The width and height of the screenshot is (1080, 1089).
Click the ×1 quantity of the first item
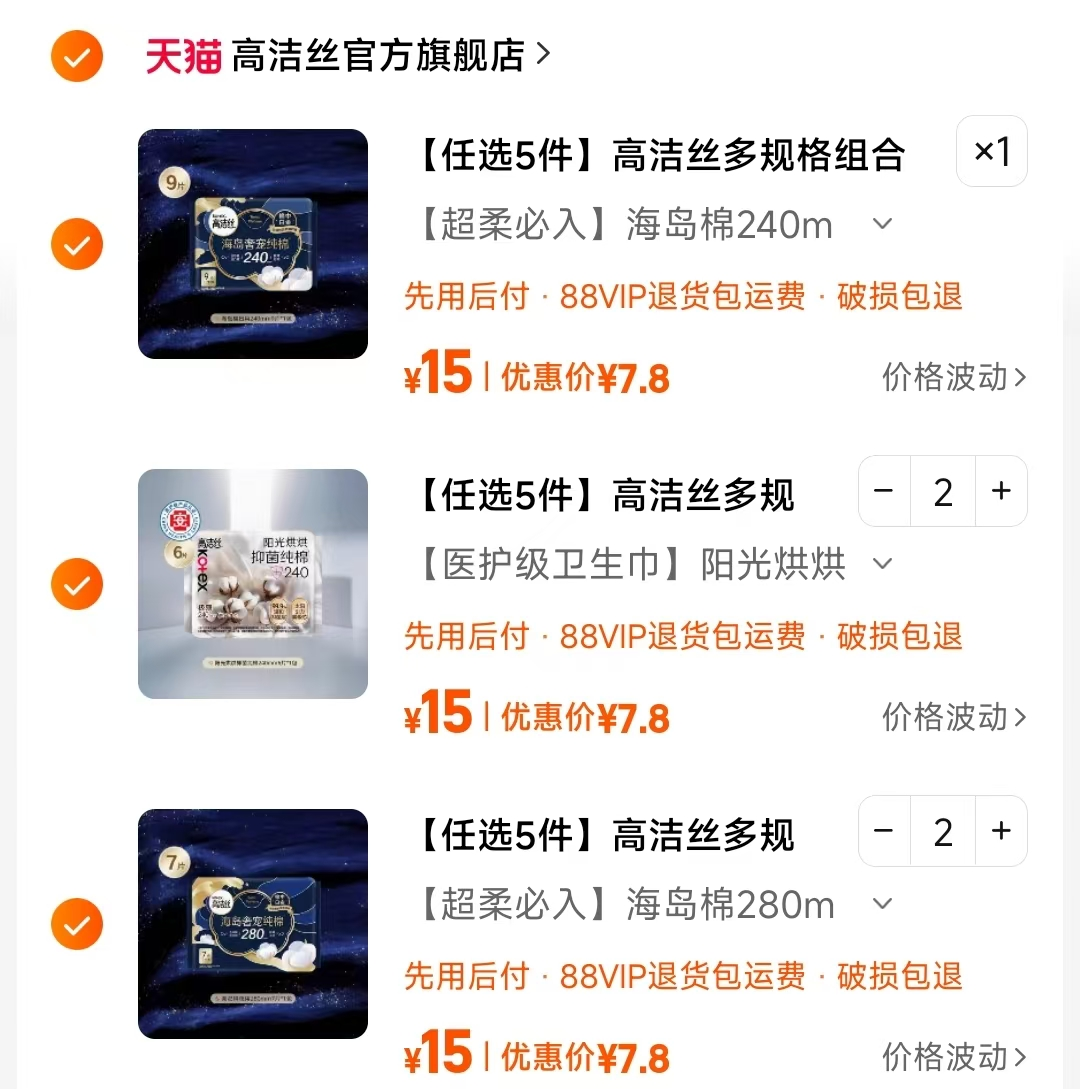991,152
